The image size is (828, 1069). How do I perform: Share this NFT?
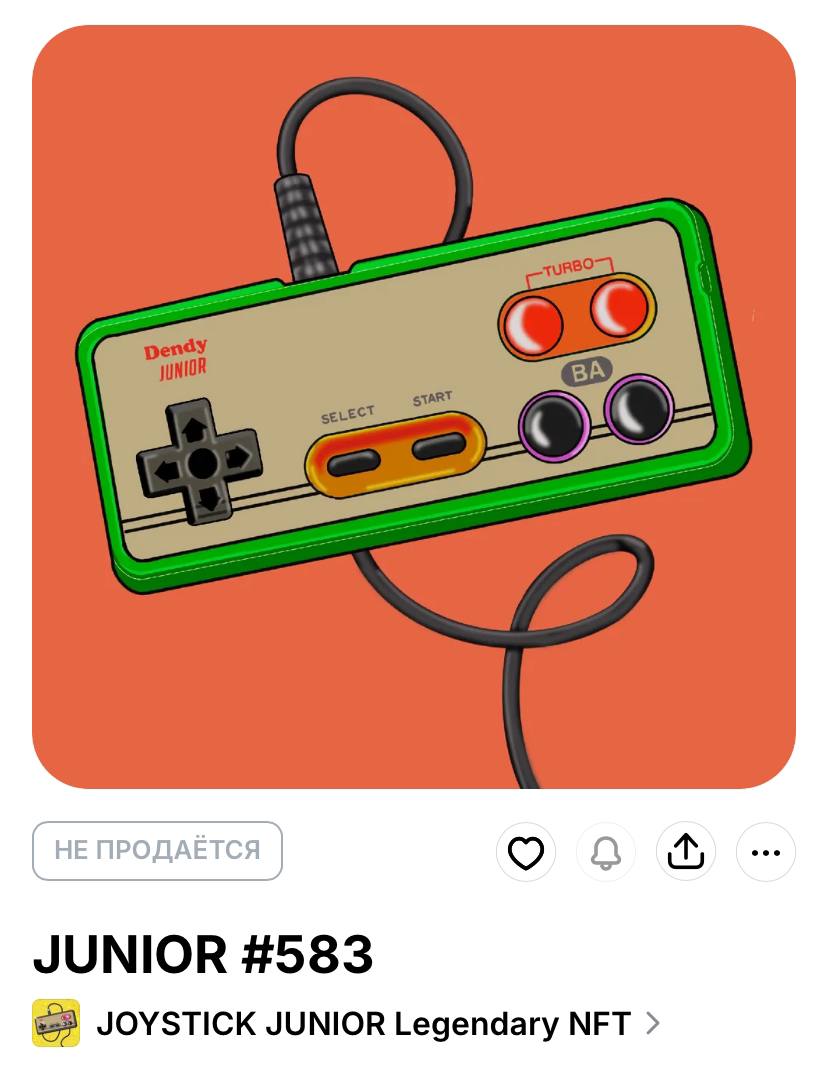[x=686, y=852]
